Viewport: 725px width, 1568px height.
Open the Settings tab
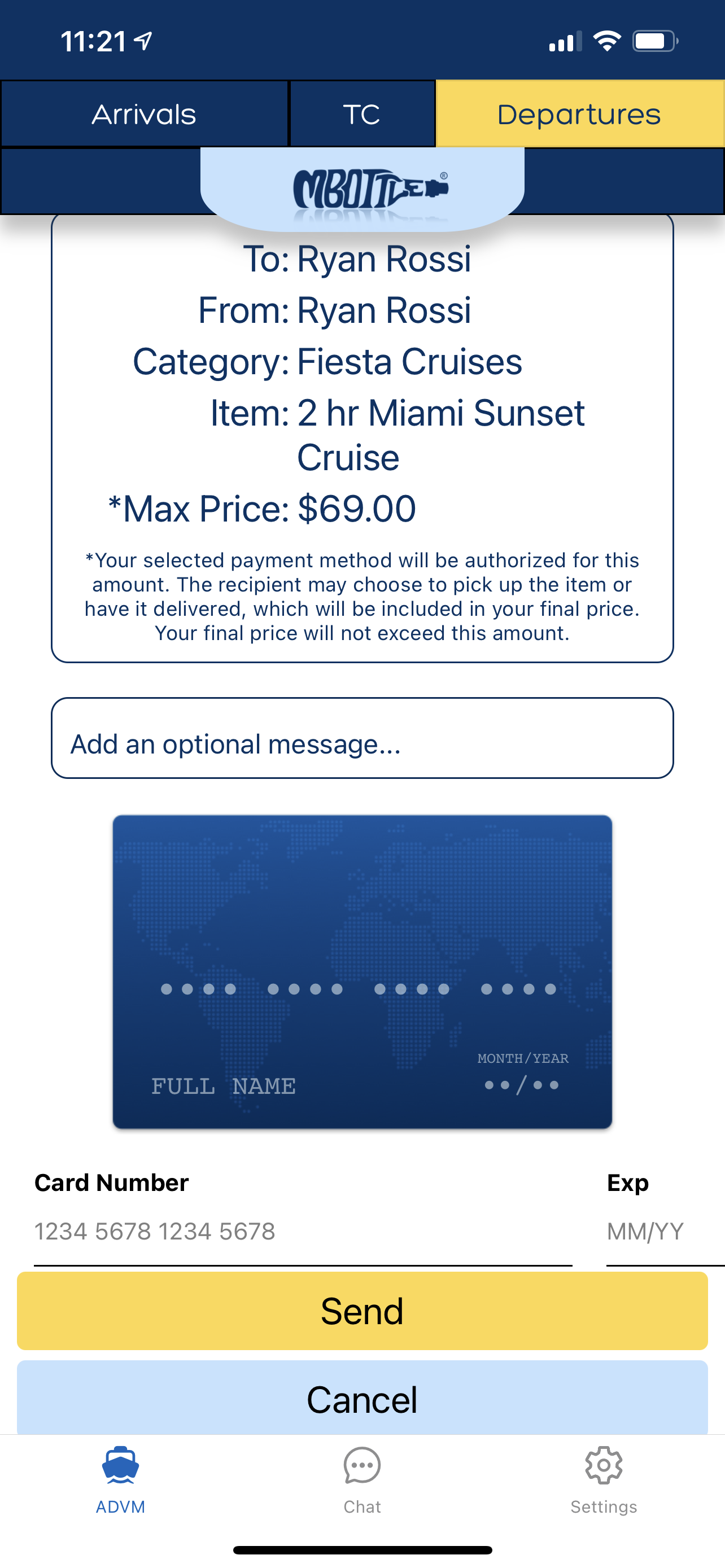(x=603, y=1480)
